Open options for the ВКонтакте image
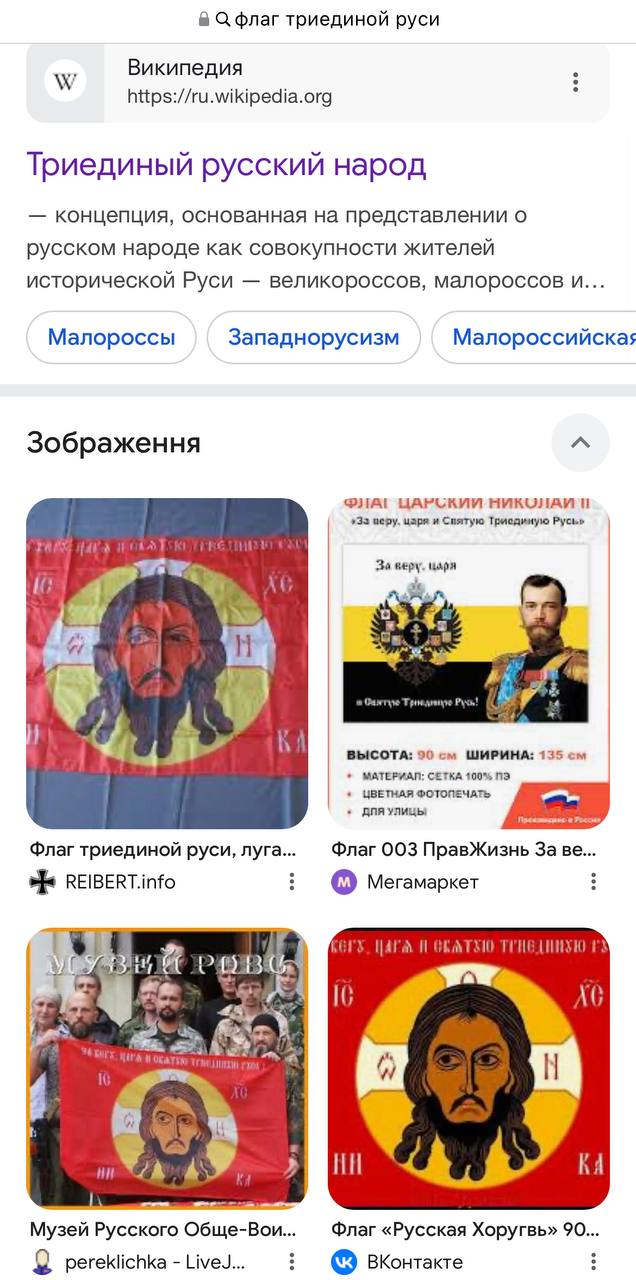The width and height of the screenshot is (636, 1280). [x=593, y=1261]
